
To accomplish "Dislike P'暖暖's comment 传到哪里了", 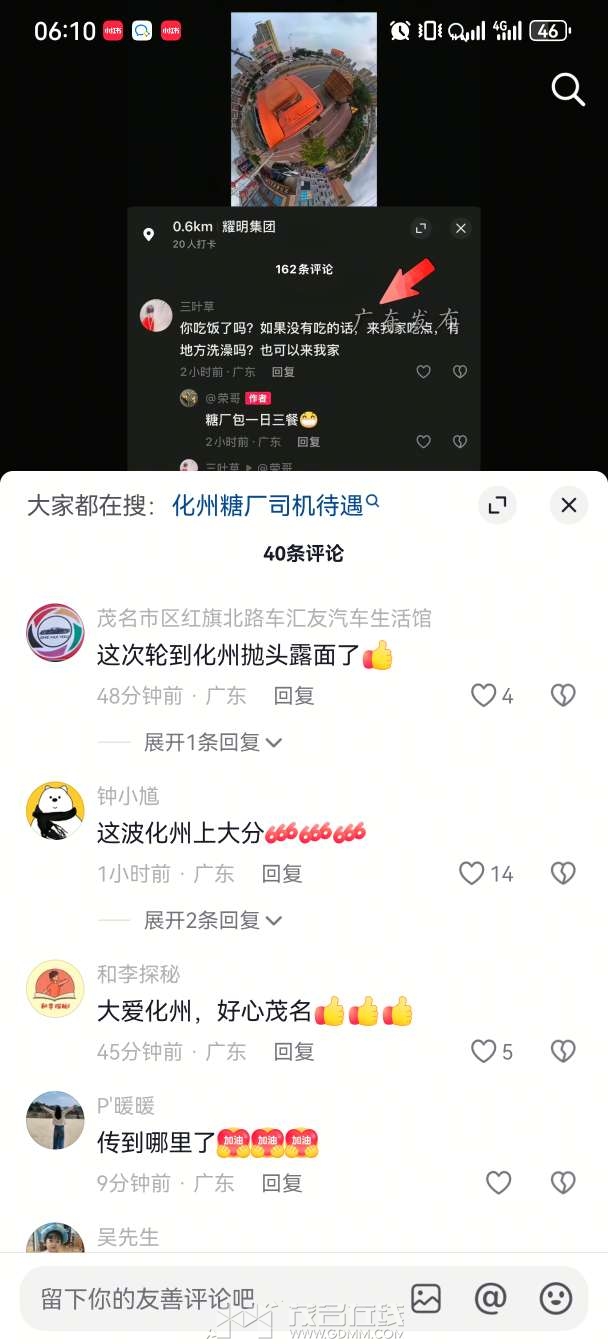I will [563, 1183].
